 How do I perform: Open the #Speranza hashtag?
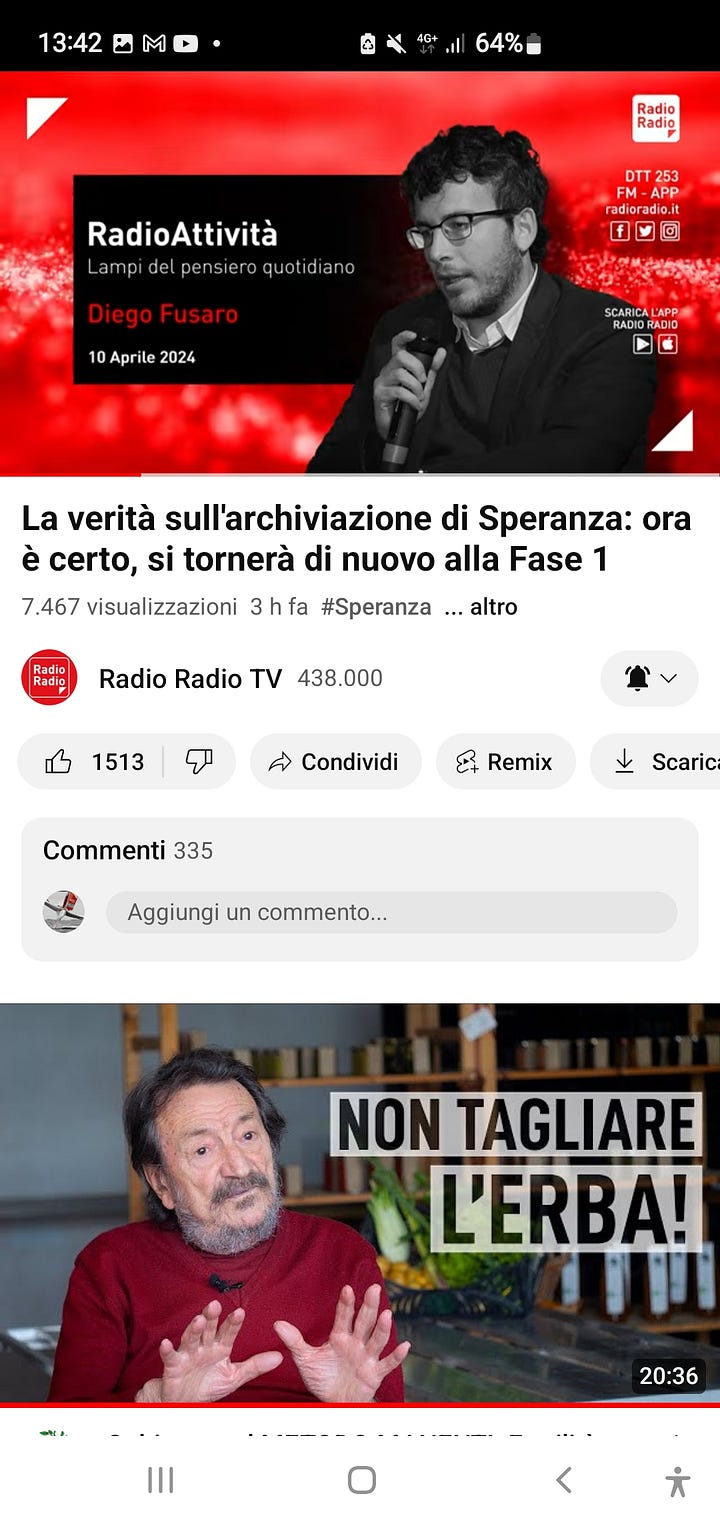click(376, 607)
